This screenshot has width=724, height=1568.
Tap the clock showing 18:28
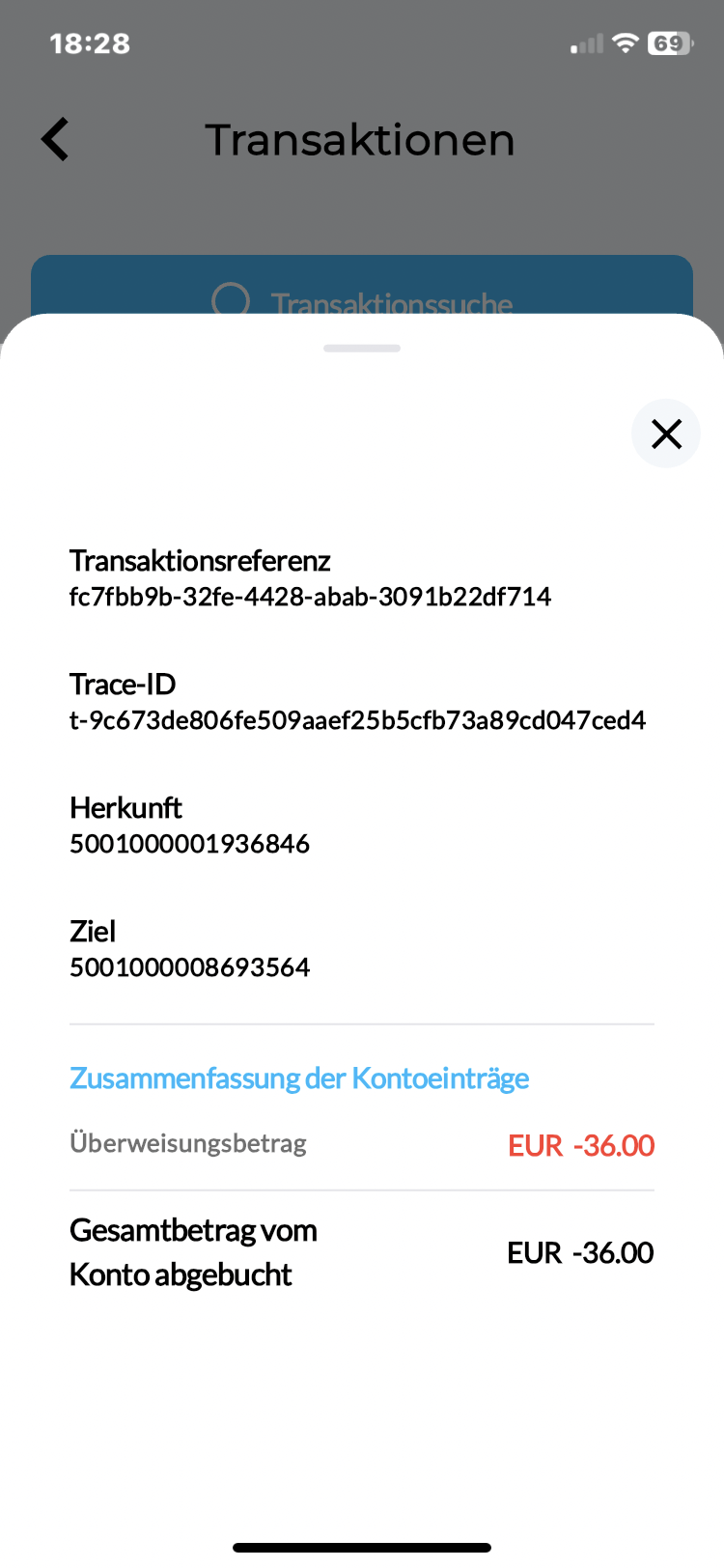click(89, 42)
